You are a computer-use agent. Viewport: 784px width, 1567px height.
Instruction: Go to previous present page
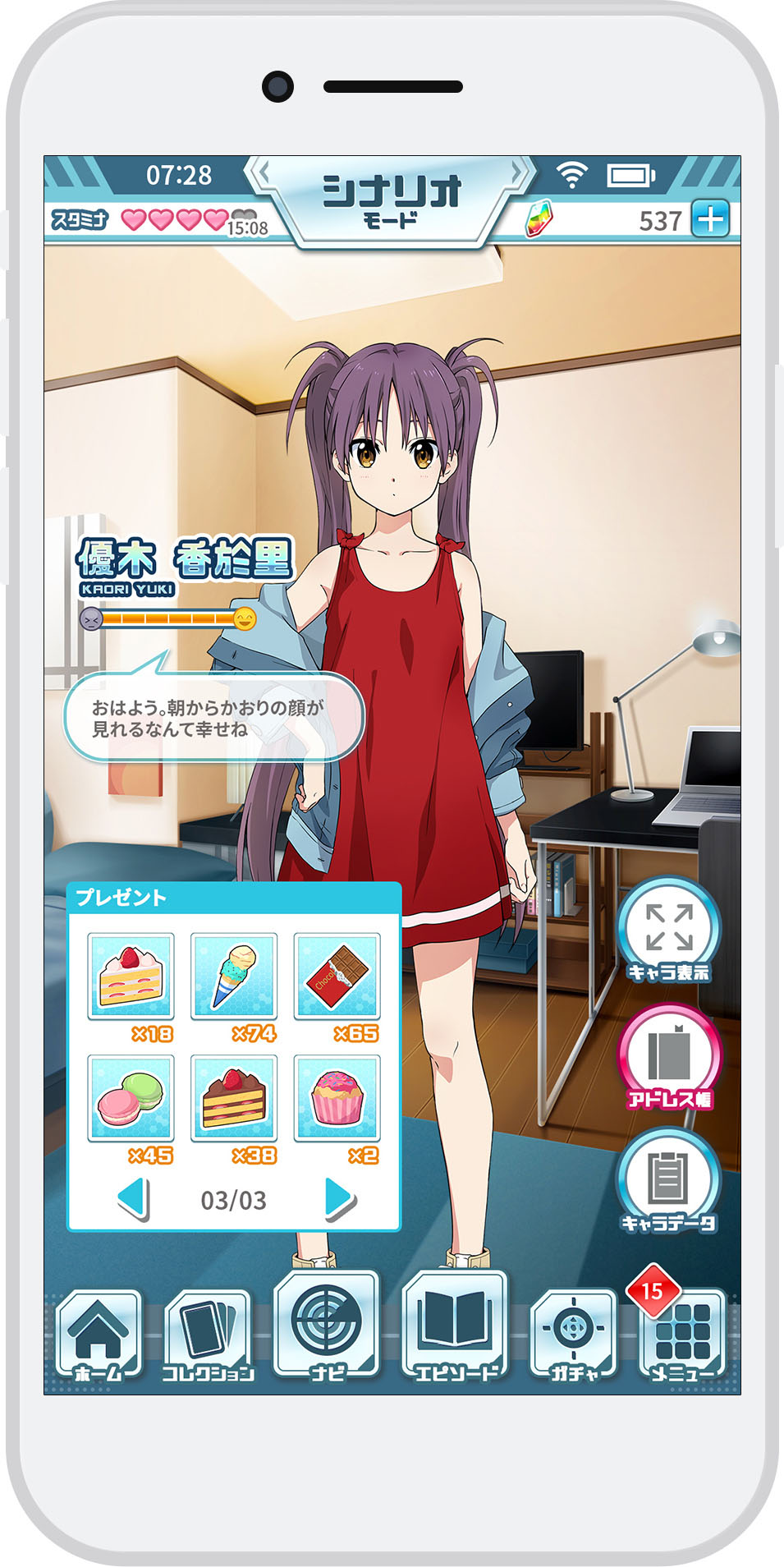tap(134, 1199)
